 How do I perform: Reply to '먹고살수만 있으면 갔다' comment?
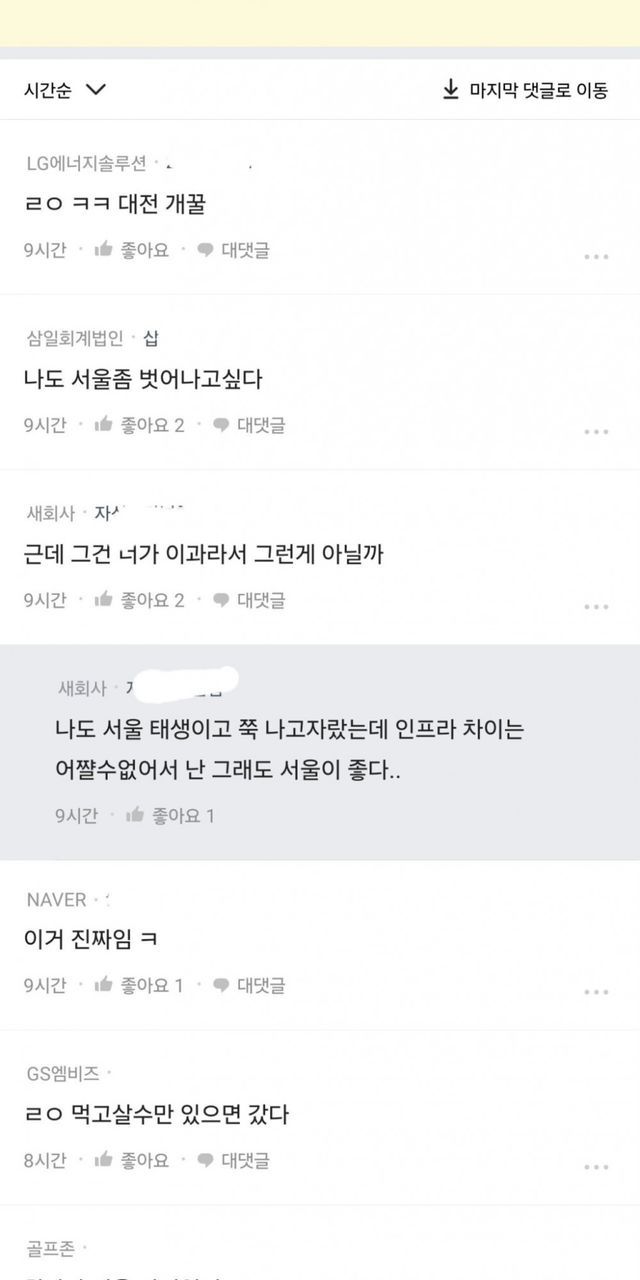[x=234, y=1160]
